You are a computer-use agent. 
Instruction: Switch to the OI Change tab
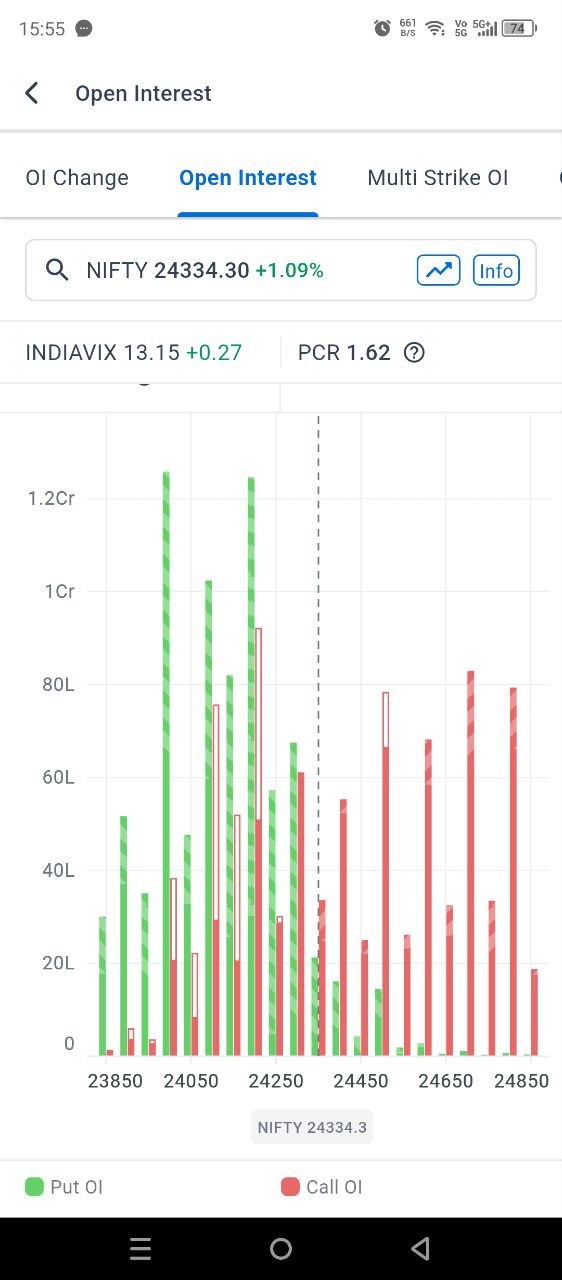point(77,178)
